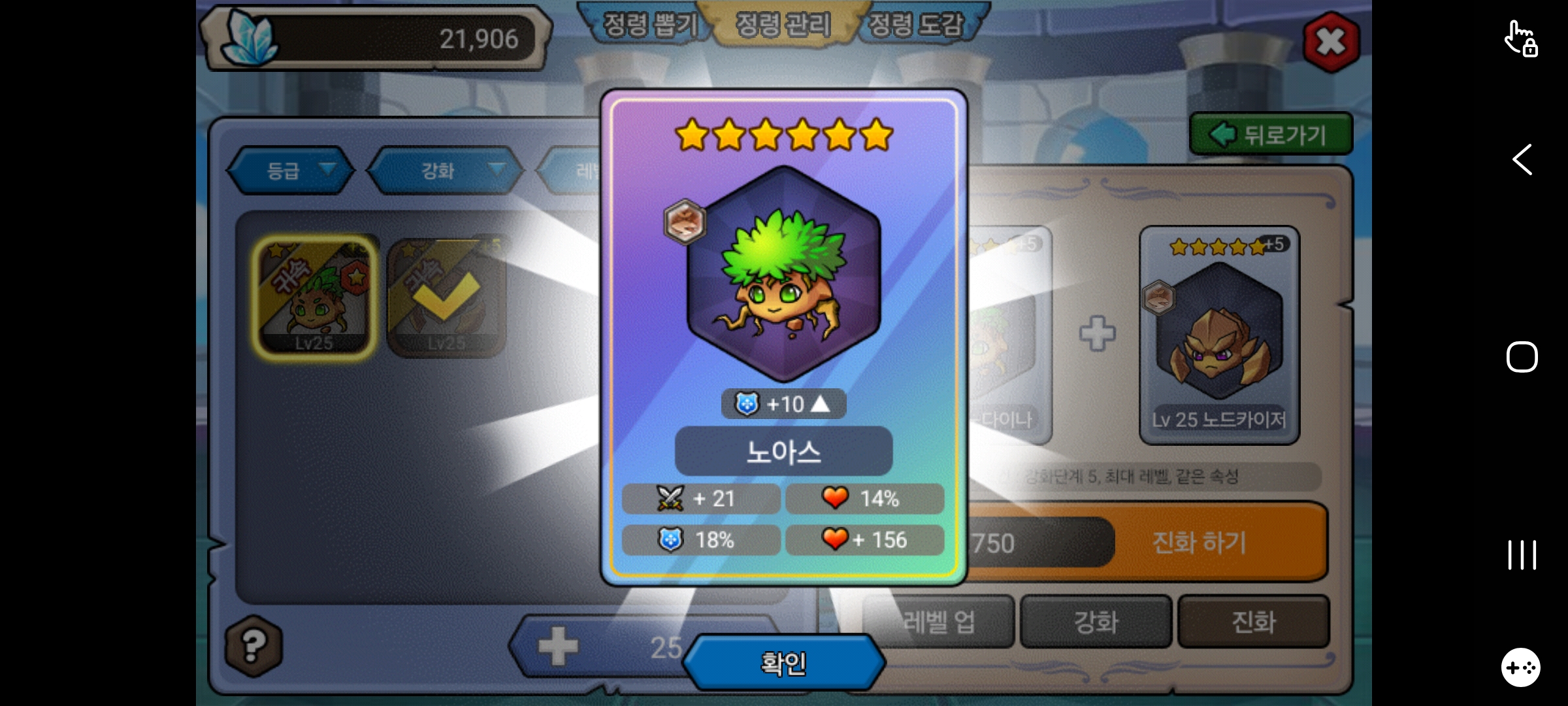Switch to the 정령 뽑기 tab
Image resolution: width=1568 pixels, height=706 pixels.
(648, 25)
